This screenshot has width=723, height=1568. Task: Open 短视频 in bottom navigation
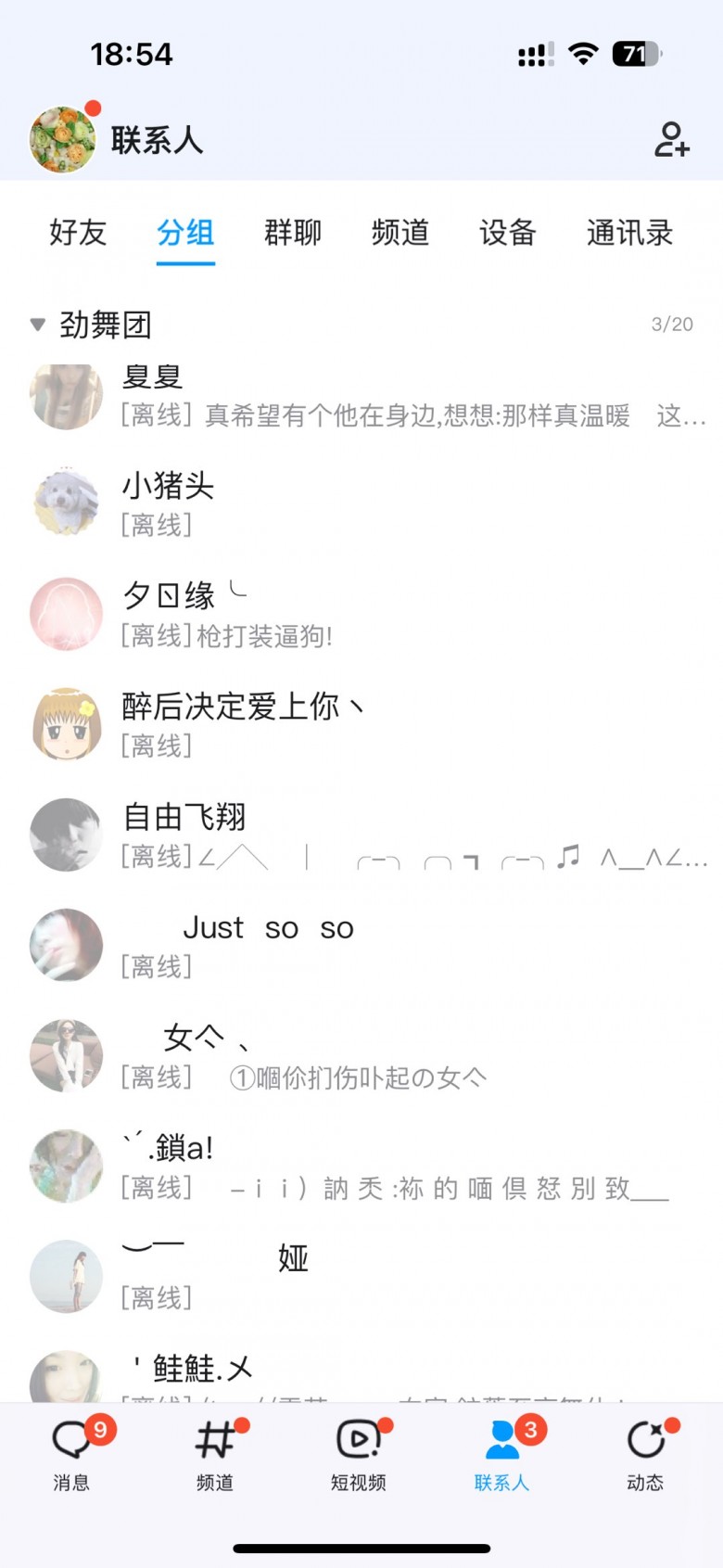point(359,1453)
